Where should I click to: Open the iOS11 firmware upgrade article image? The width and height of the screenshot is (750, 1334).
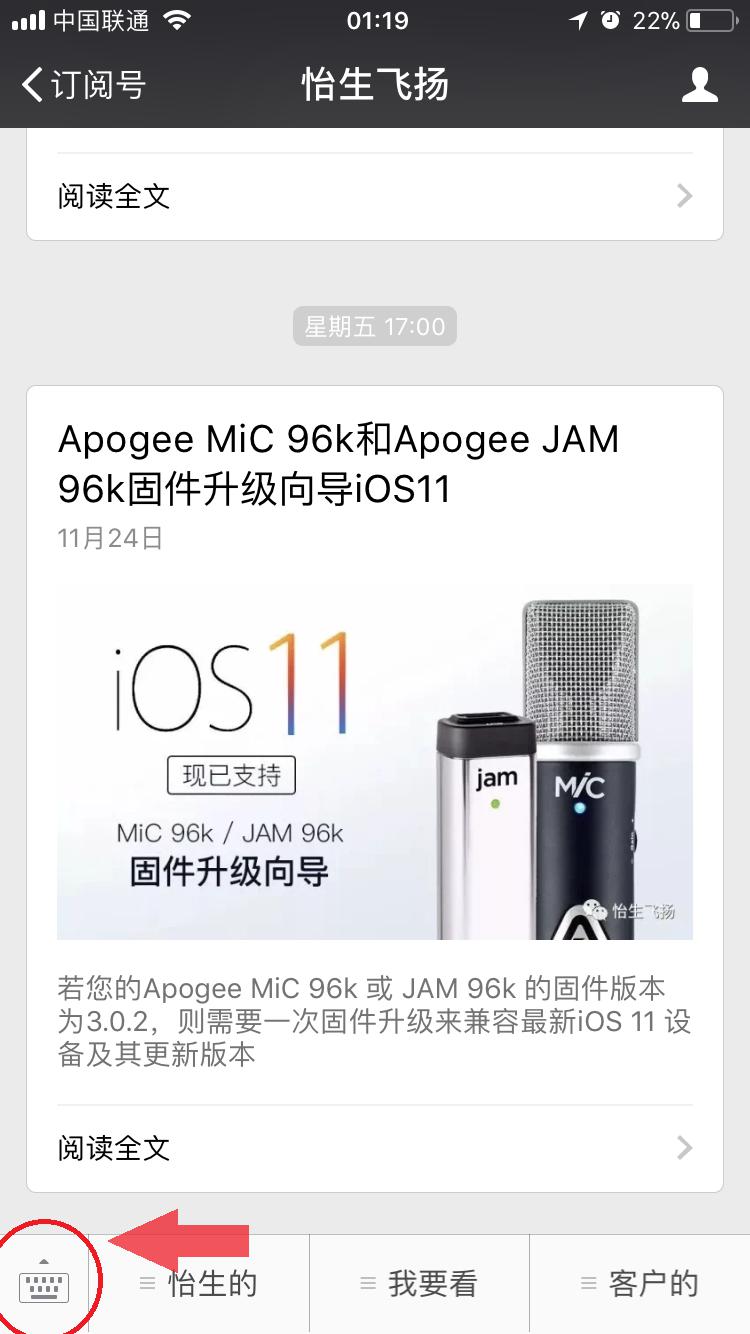[x=374, y=761]
